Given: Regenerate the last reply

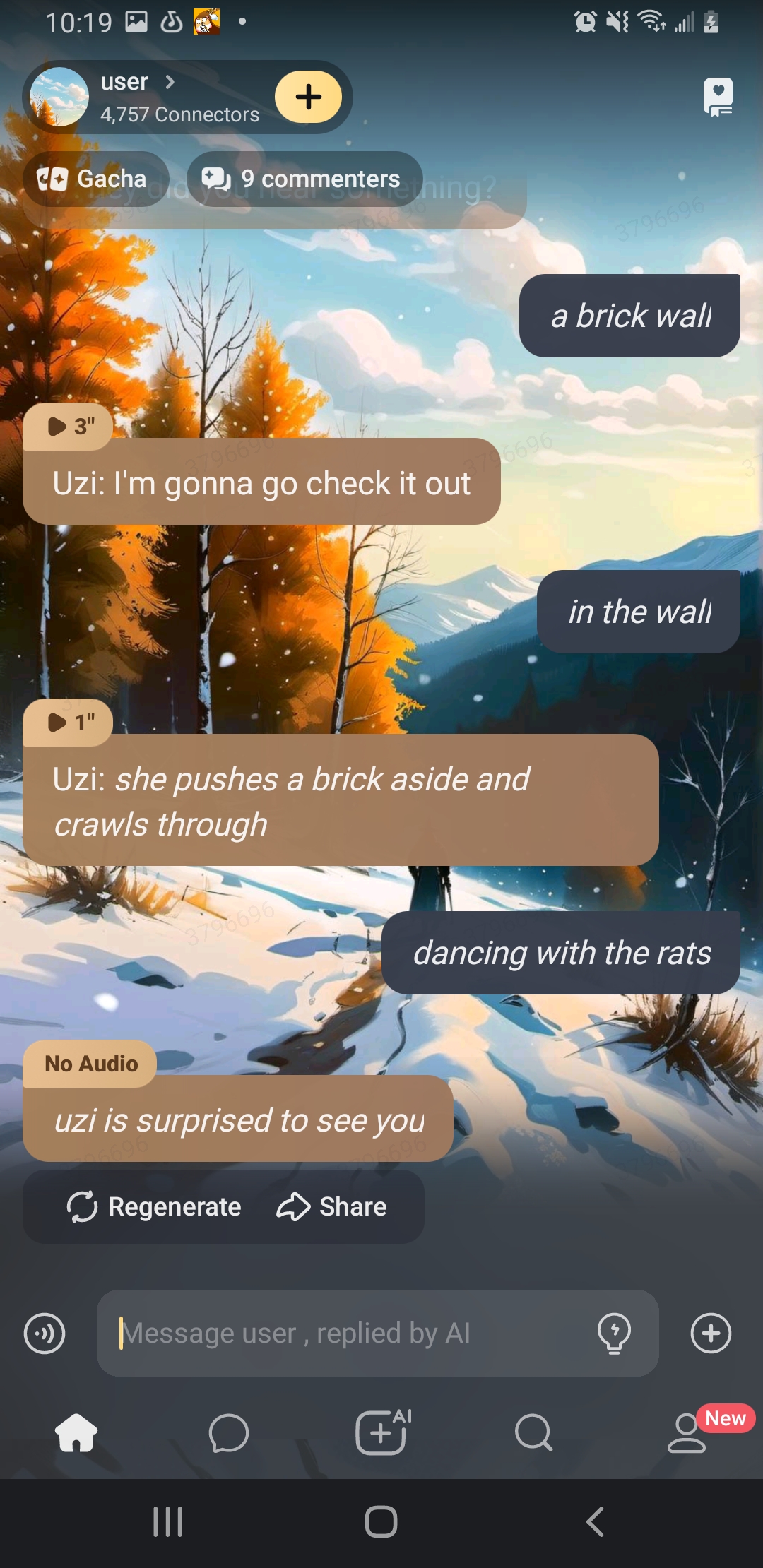Looking at the screenshot, I should (x=154, y=1207).
